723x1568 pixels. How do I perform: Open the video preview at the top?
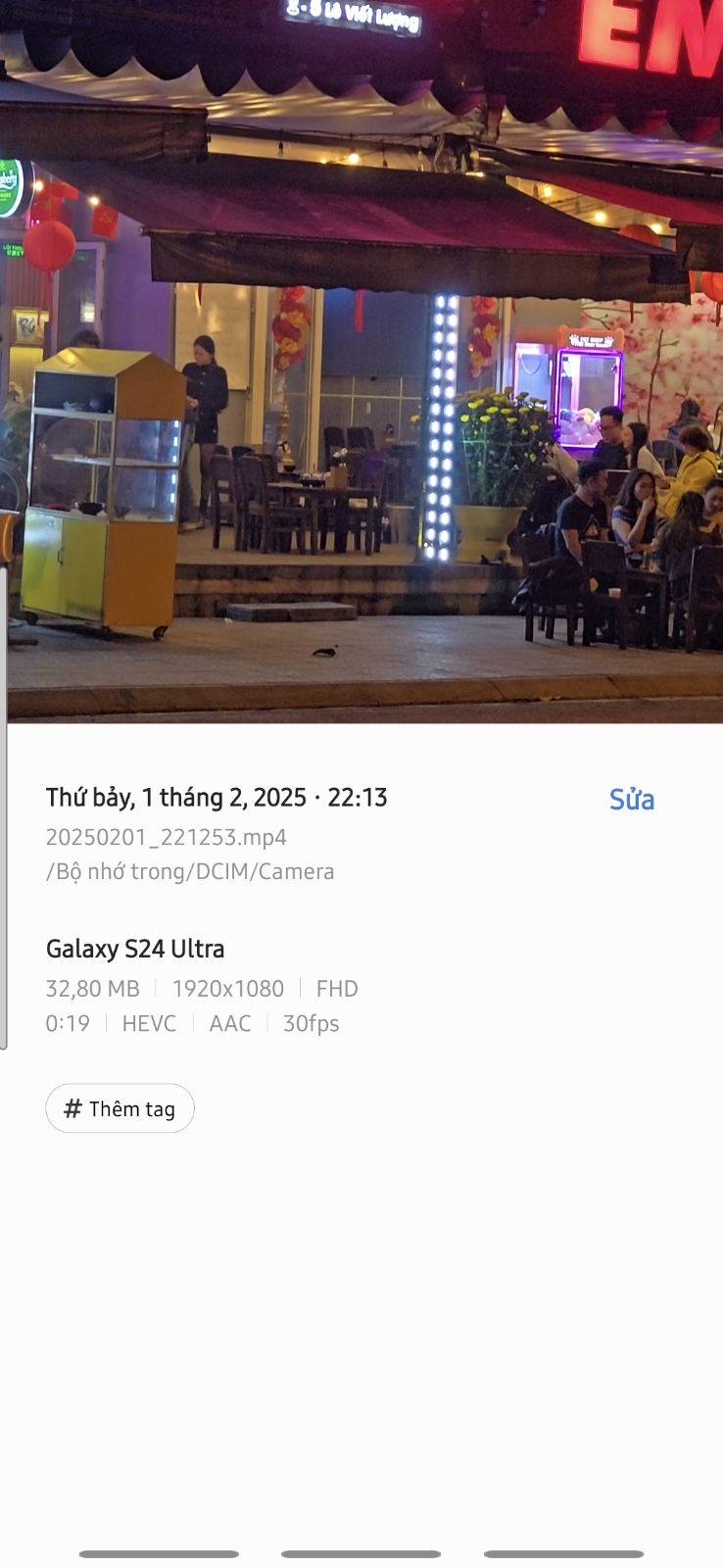(361, 362)
